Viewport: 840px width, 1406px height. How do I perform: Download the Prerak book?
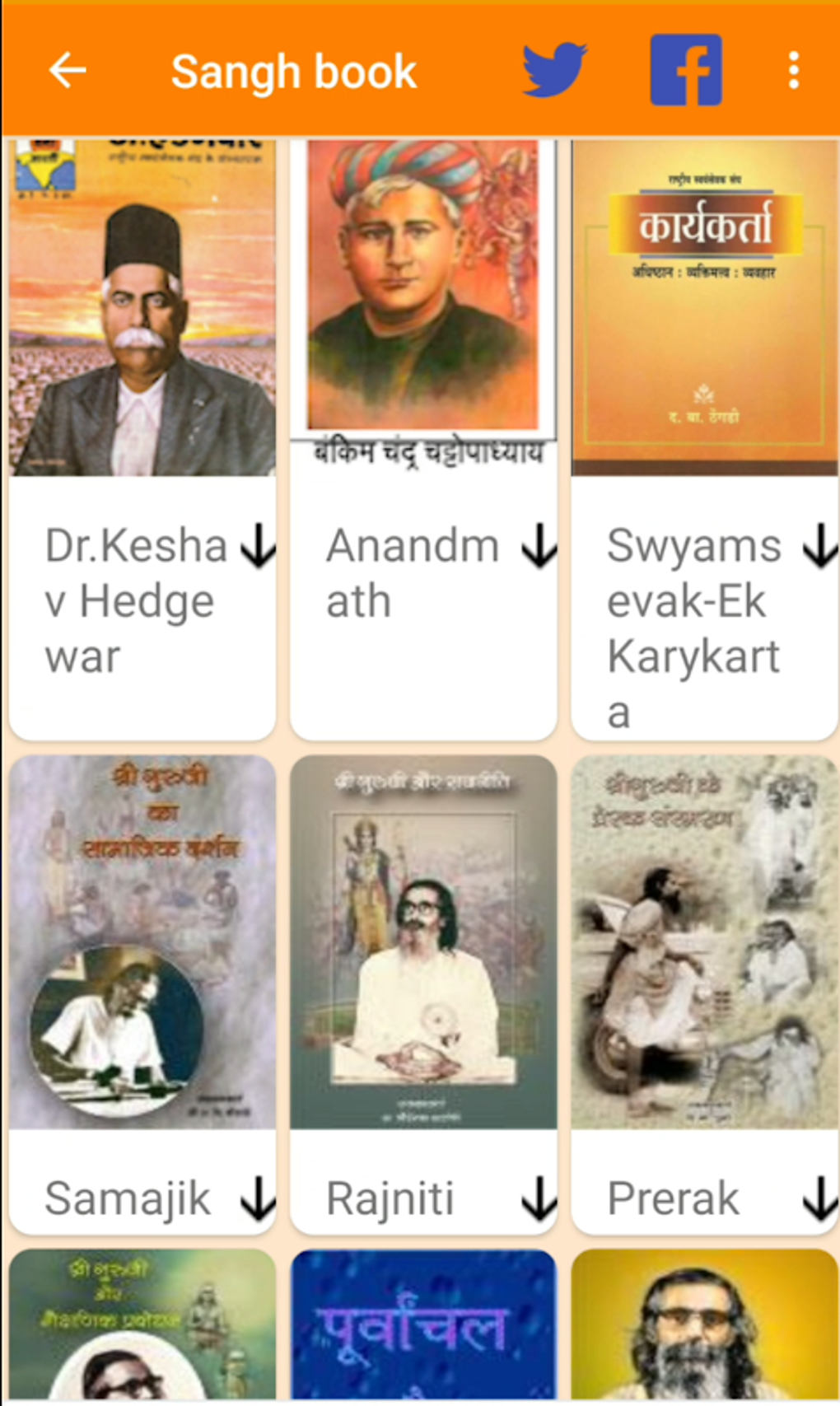pos(820,1198)
